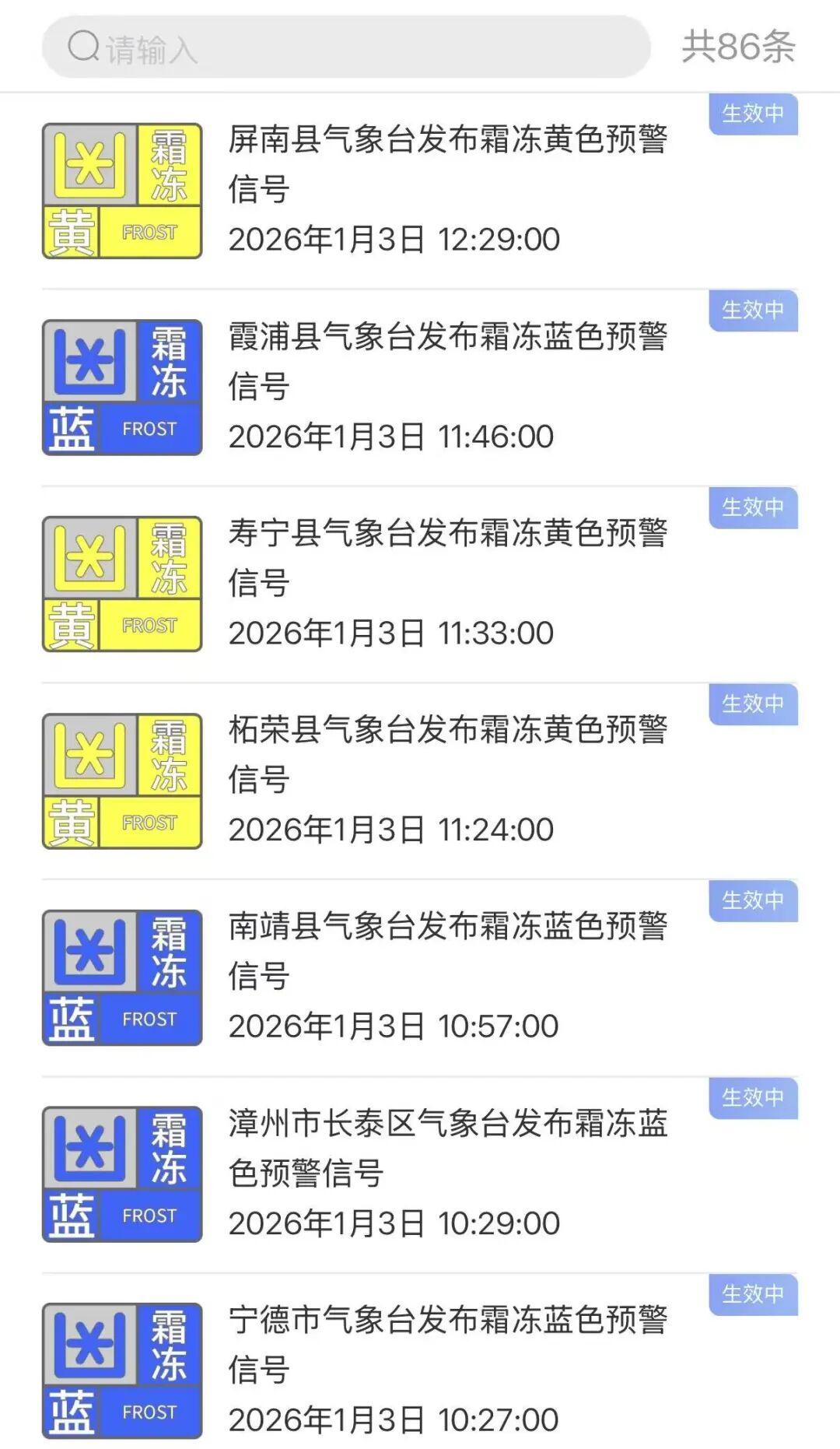Open the 霞浦县 frost blue warning

click(447, 362)
